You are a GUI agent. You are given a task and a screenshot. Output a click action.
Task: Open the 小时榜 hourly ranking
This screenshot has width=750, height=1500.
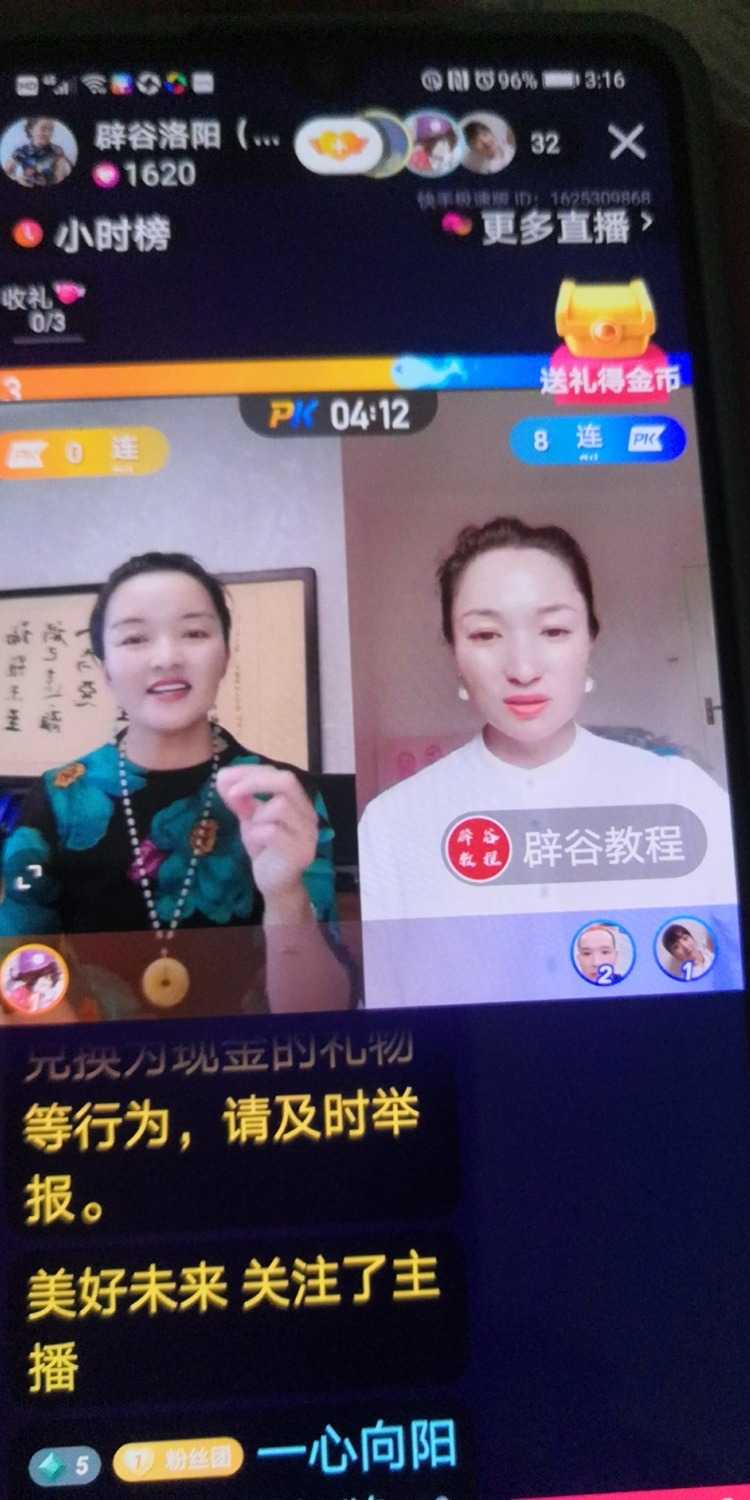pos(93,235)
